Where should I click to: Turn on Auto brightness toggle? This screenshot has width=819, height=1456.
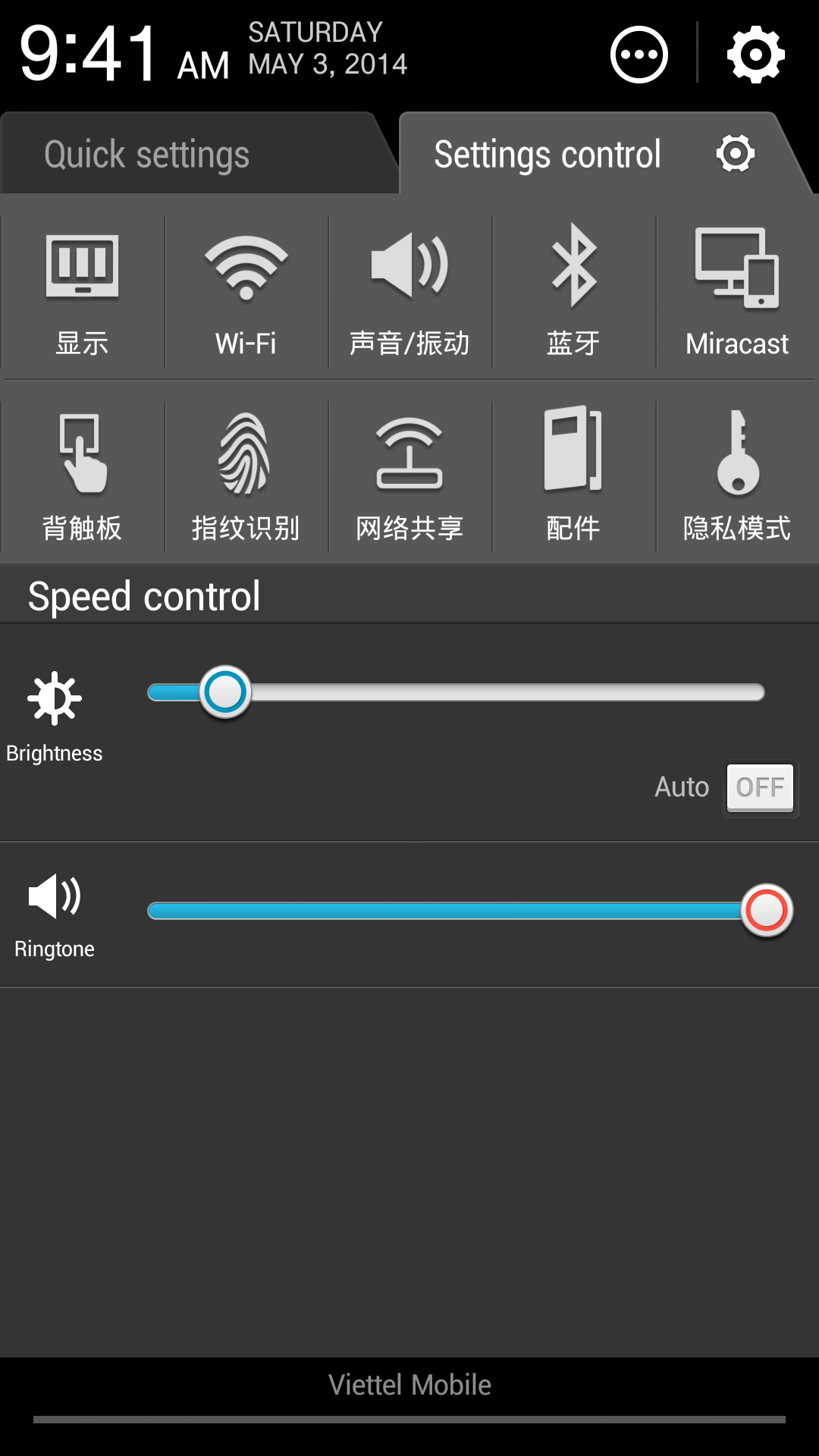tap(760, 788)
